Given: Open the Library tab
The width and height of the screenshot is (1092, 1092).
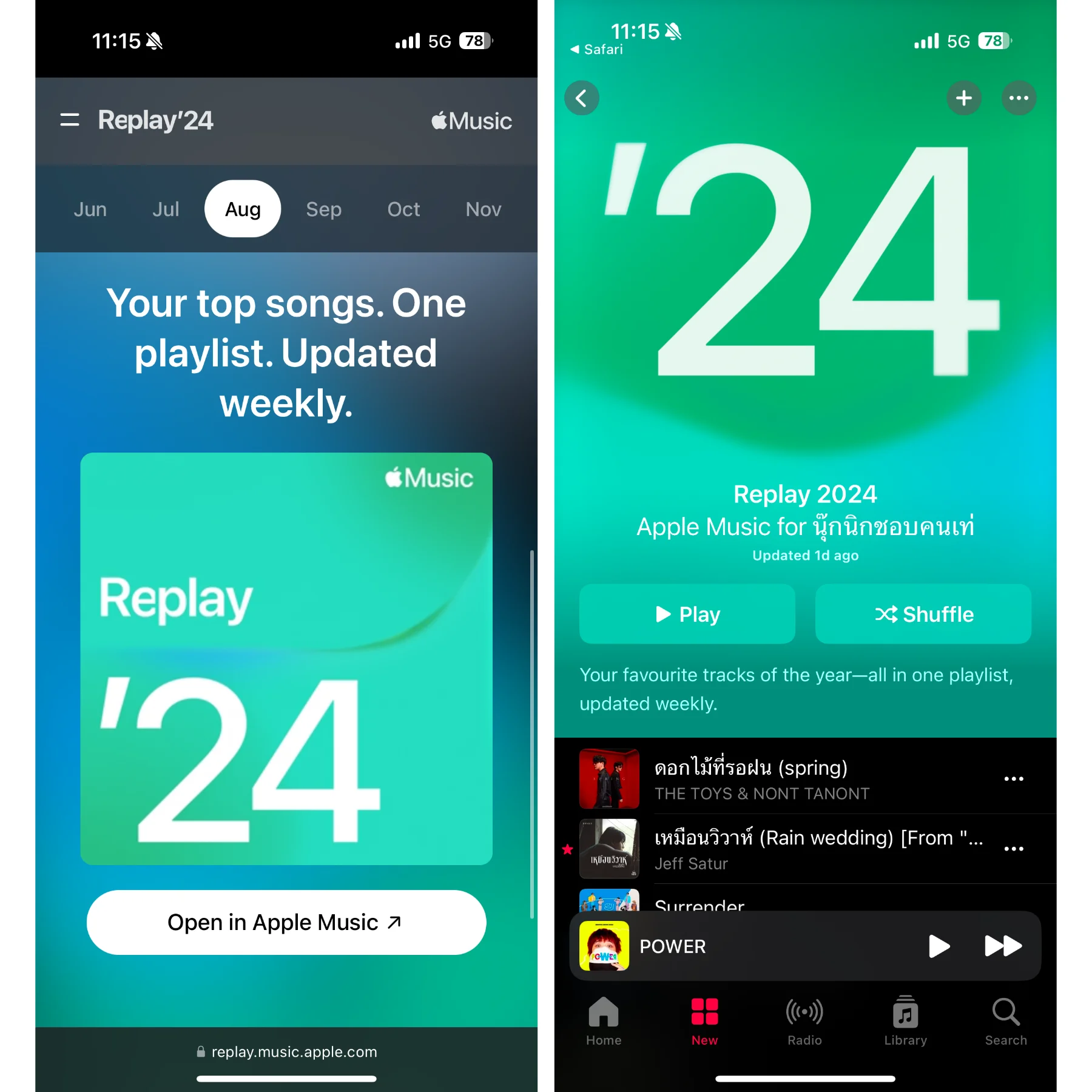Looking at the screenshot, I should (905, 1022).
